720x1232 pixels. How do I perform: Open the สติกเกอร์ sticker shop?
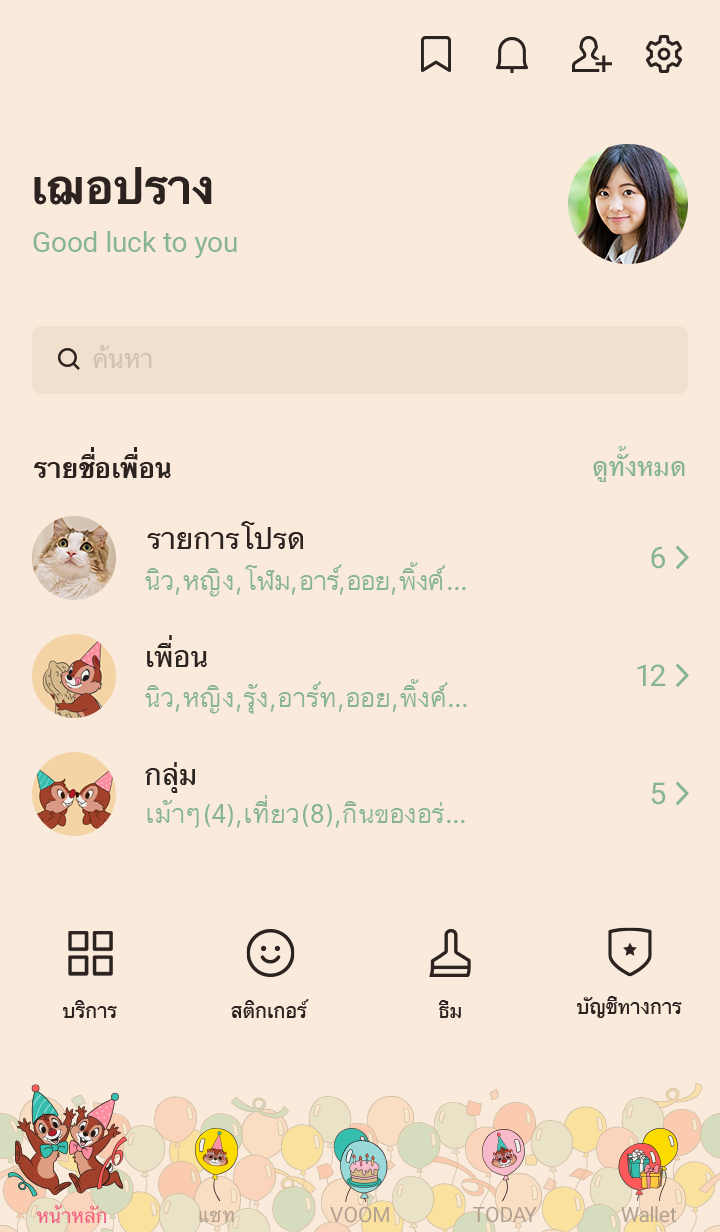click(270, 972)
